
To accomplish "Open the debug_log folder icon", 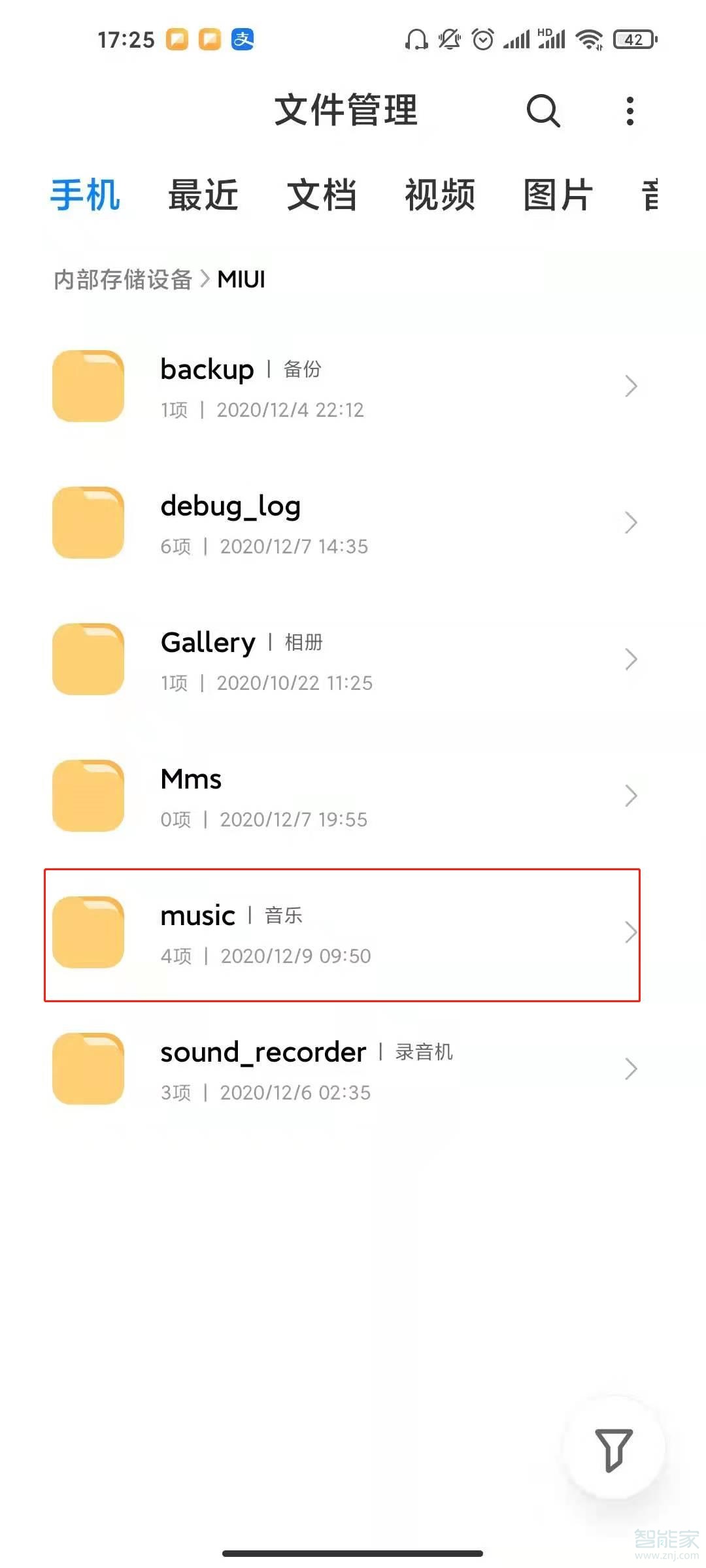I will pos(88,523).
